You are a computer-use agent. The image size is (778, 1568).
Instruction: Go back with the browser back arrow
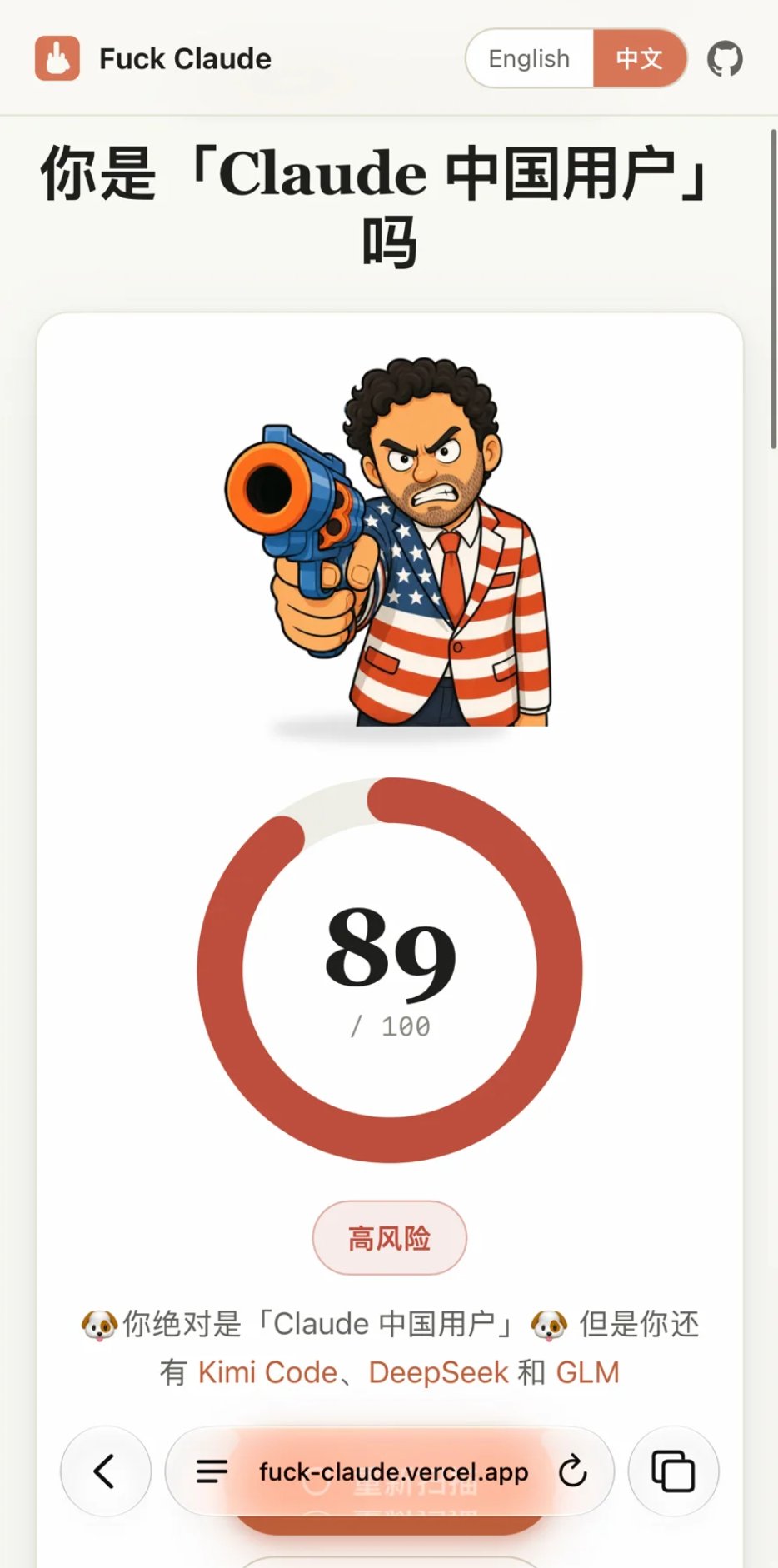point(106,1471)
